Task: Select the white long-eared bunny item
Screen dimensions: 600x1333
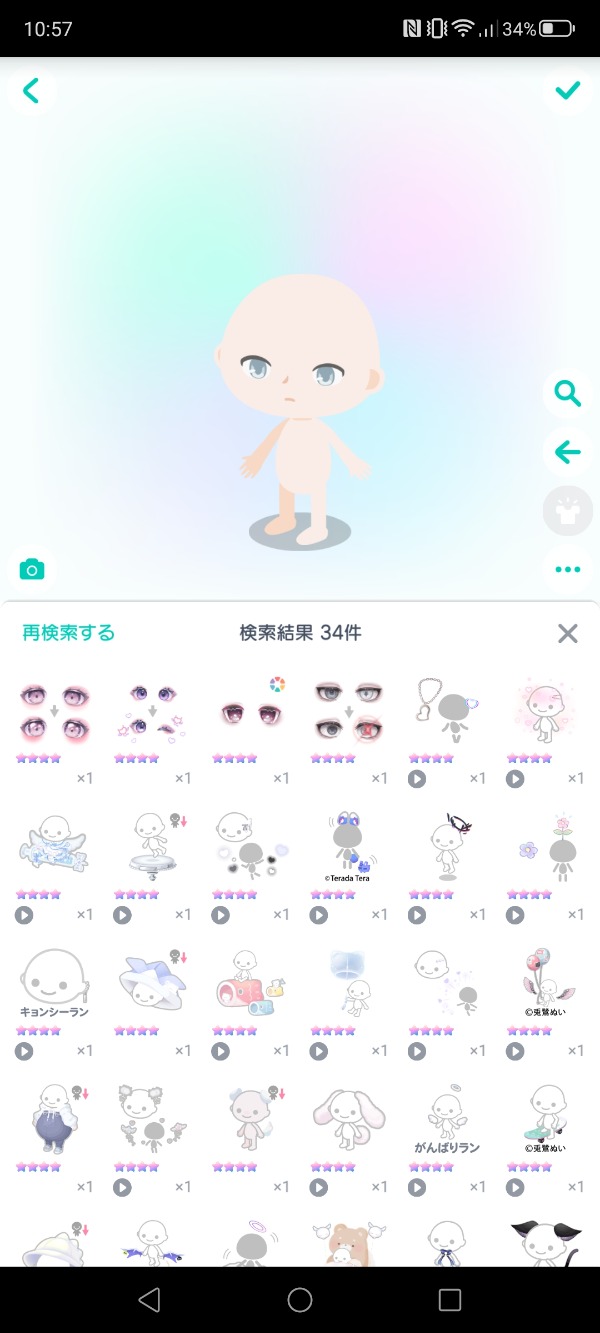Action: tap(347, 1118)
